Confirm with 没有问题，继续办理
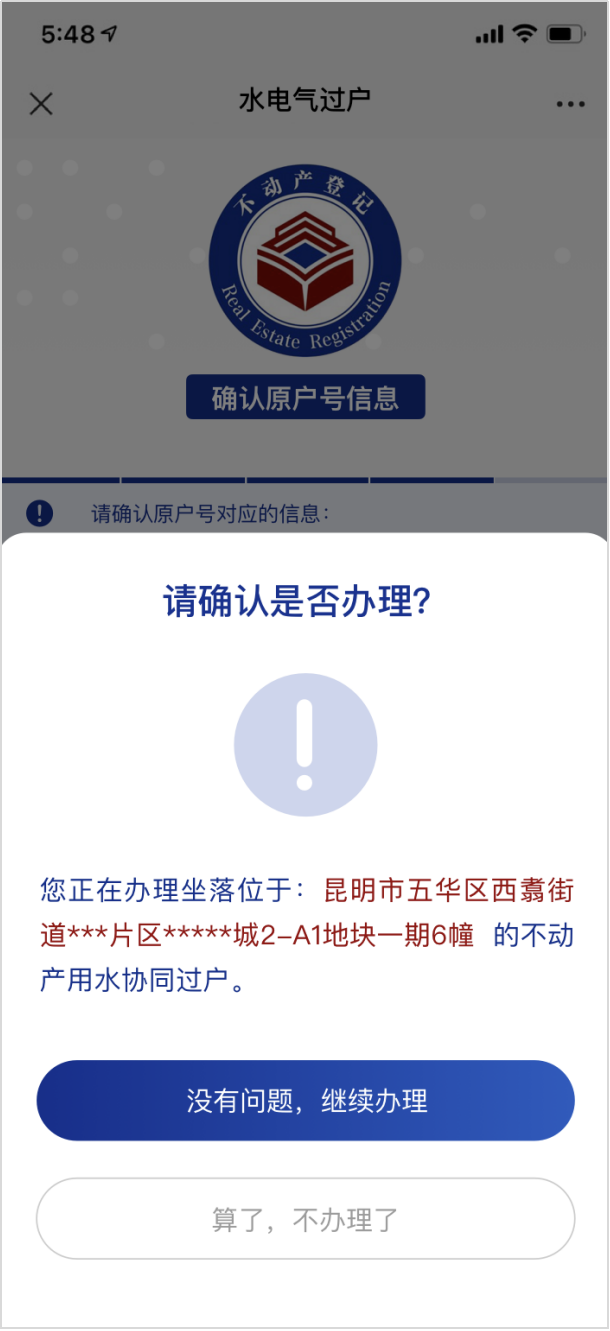 click(305, 1101)
